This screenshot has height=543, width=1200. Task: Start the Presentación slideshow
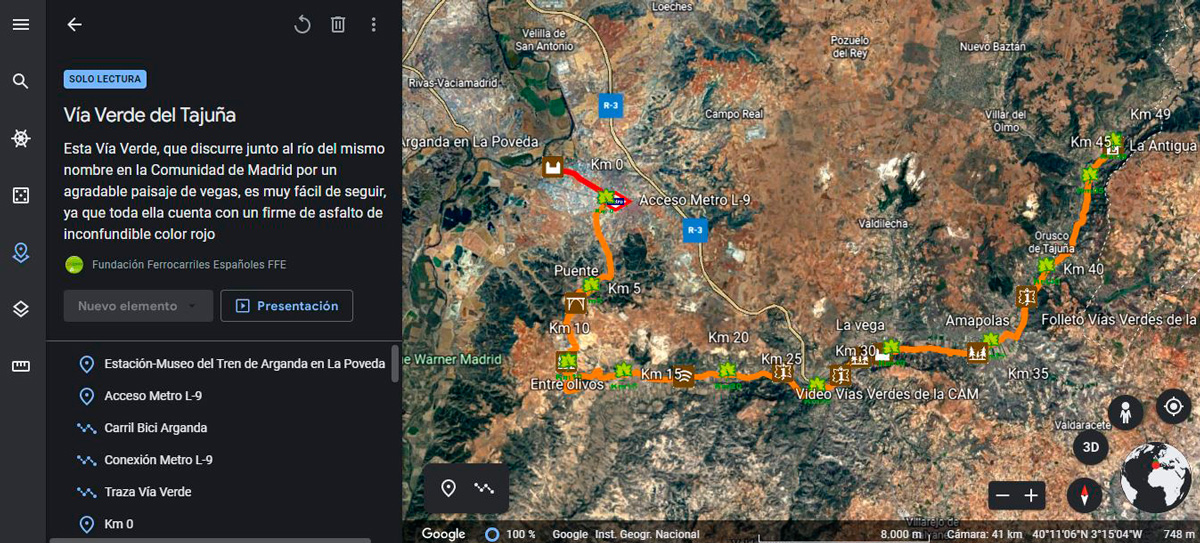point(287,306)
